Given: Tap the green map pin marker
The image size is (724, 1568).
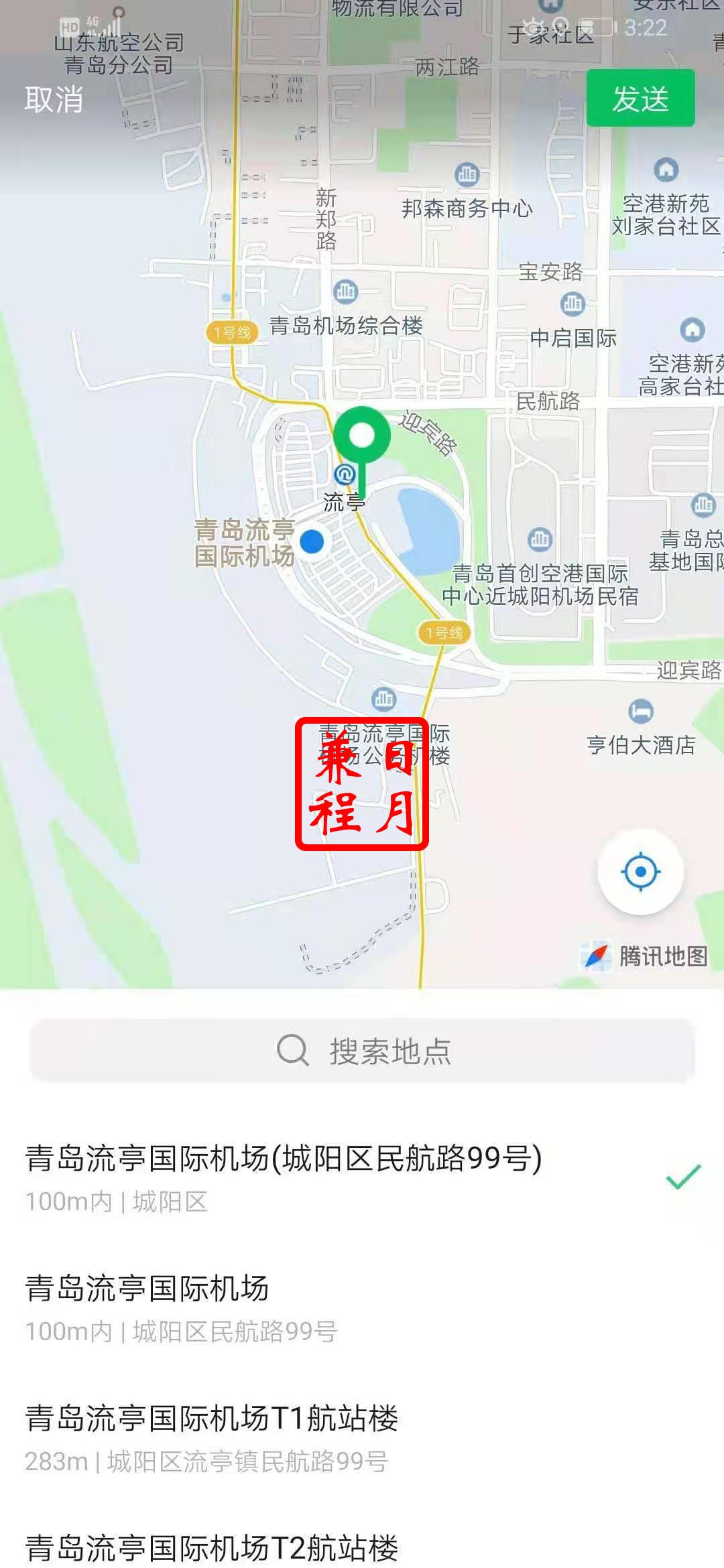Looking at the screenshot, I should pyautogui.click(x=364, y=436).
